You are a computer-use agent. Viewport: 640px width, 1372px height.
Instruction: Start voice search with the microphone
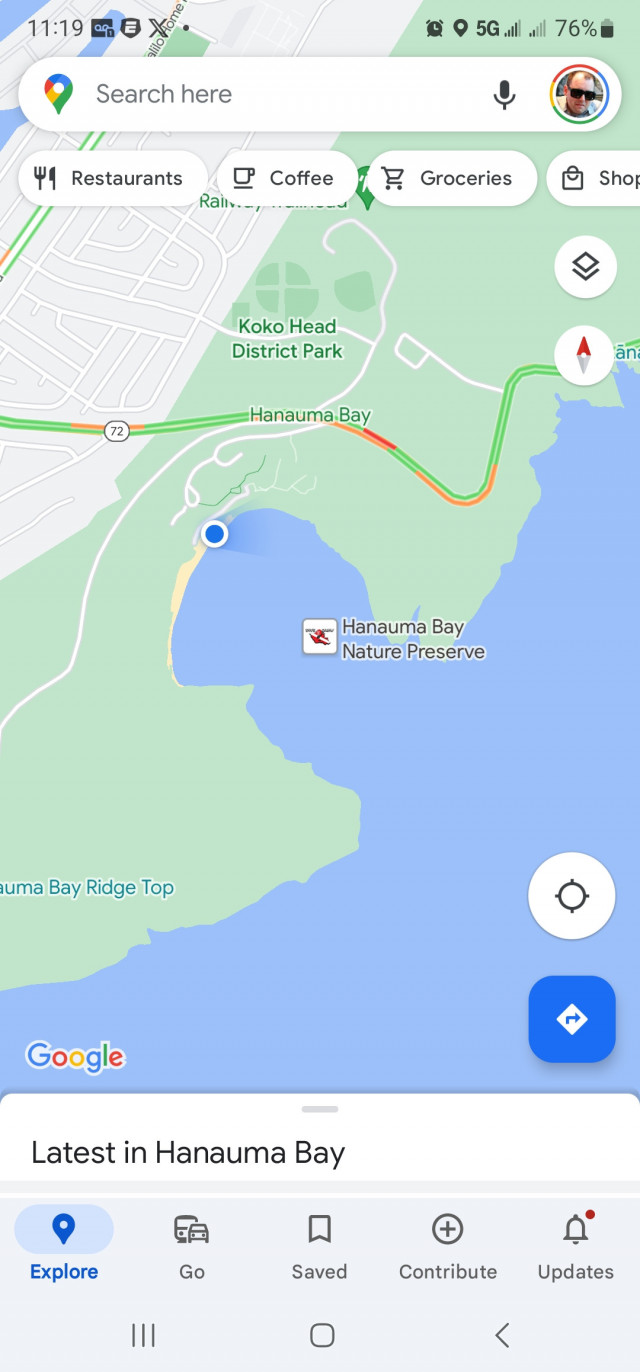click(505, 94)
